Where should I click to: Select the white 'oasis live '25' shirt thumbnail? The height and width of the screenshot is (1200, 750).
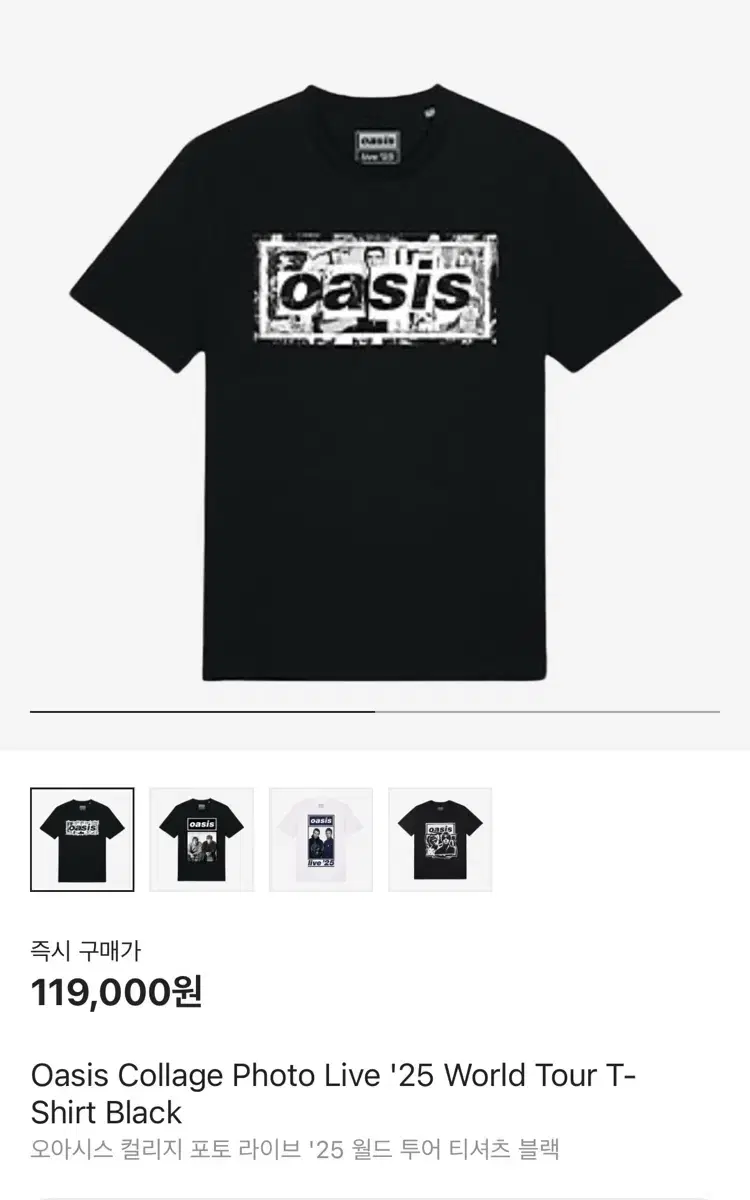(x=322, y=837)
